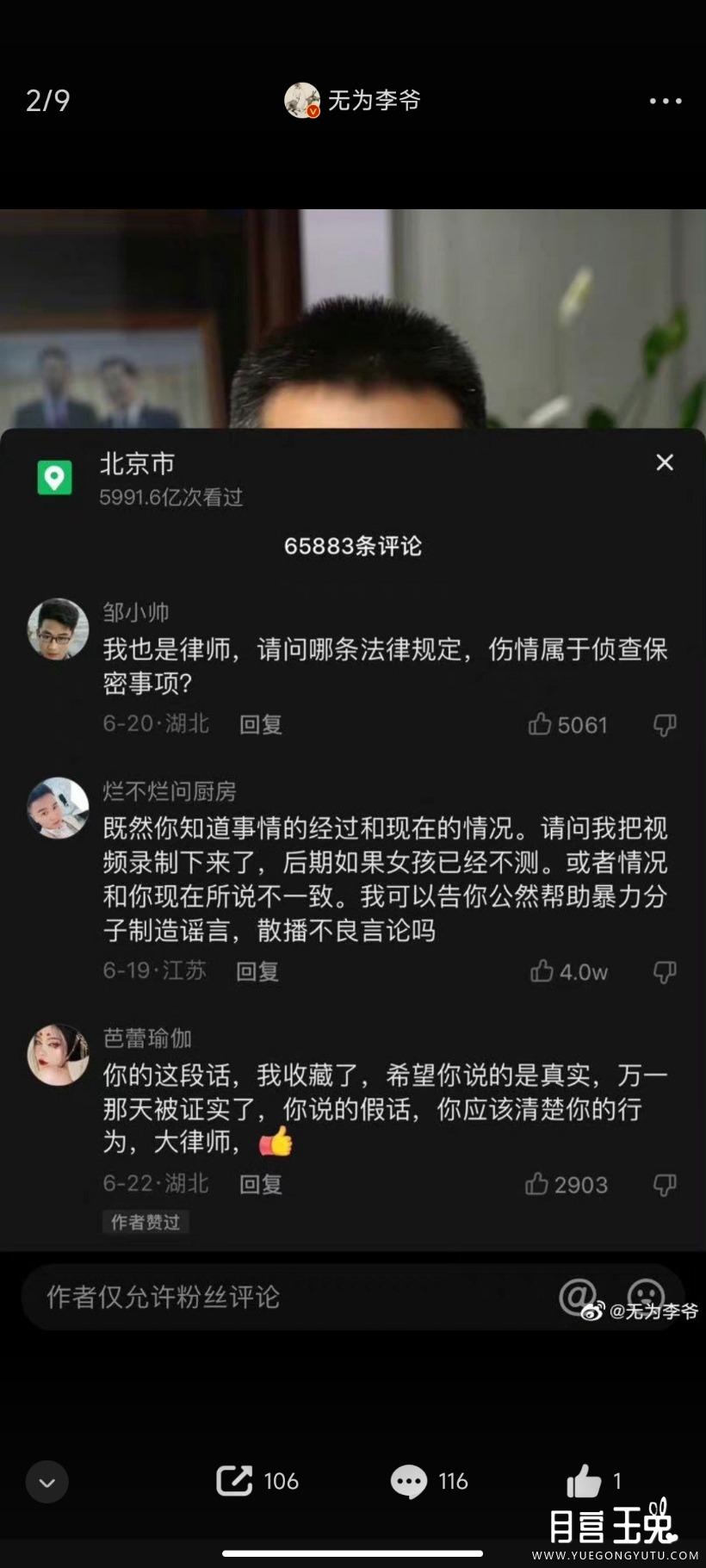Select the 2/9 page indicator
This screenshot has width=706, height=1568.
47,101
